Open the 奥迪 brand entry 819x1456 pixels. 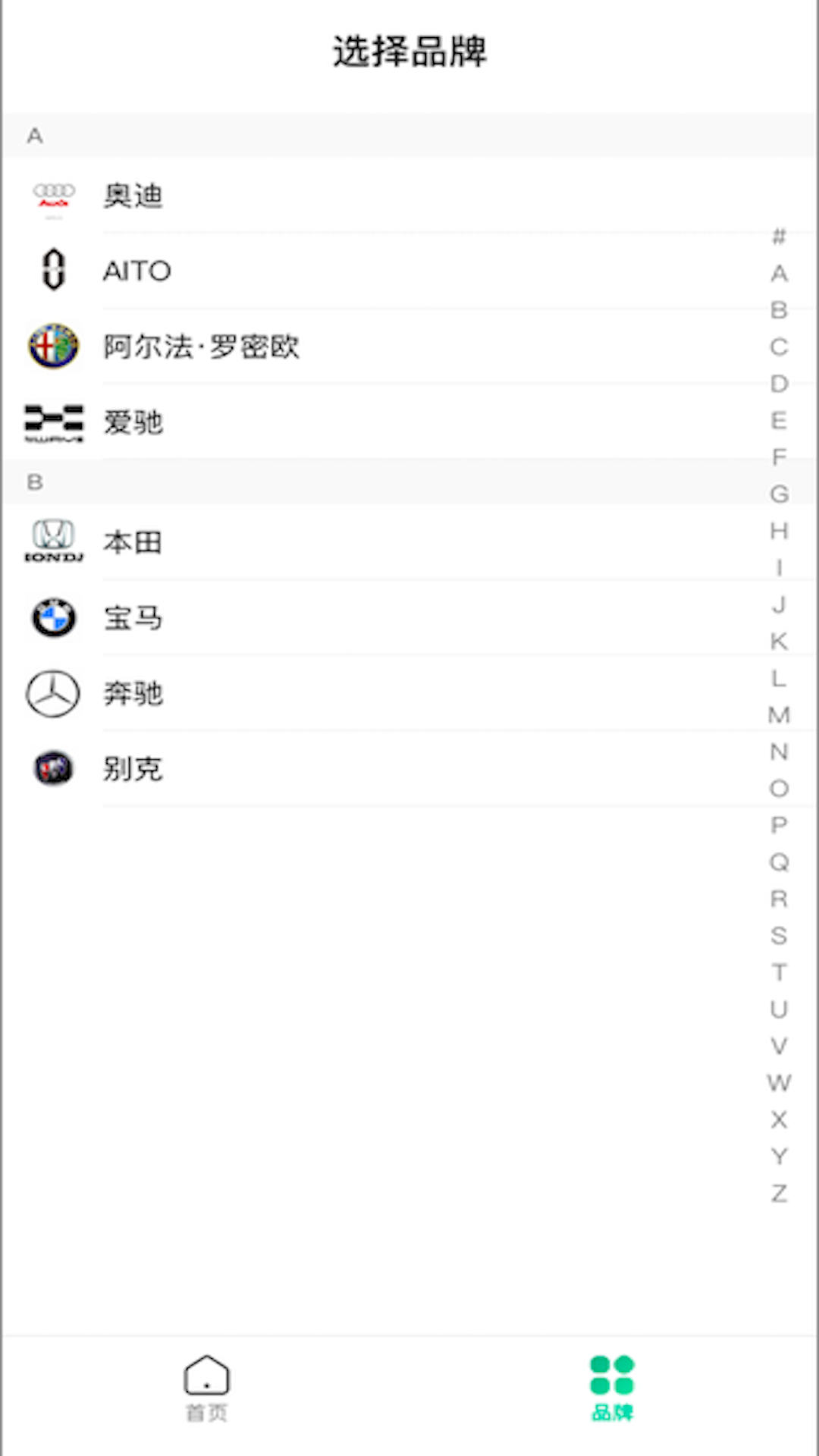pos(133,196)
